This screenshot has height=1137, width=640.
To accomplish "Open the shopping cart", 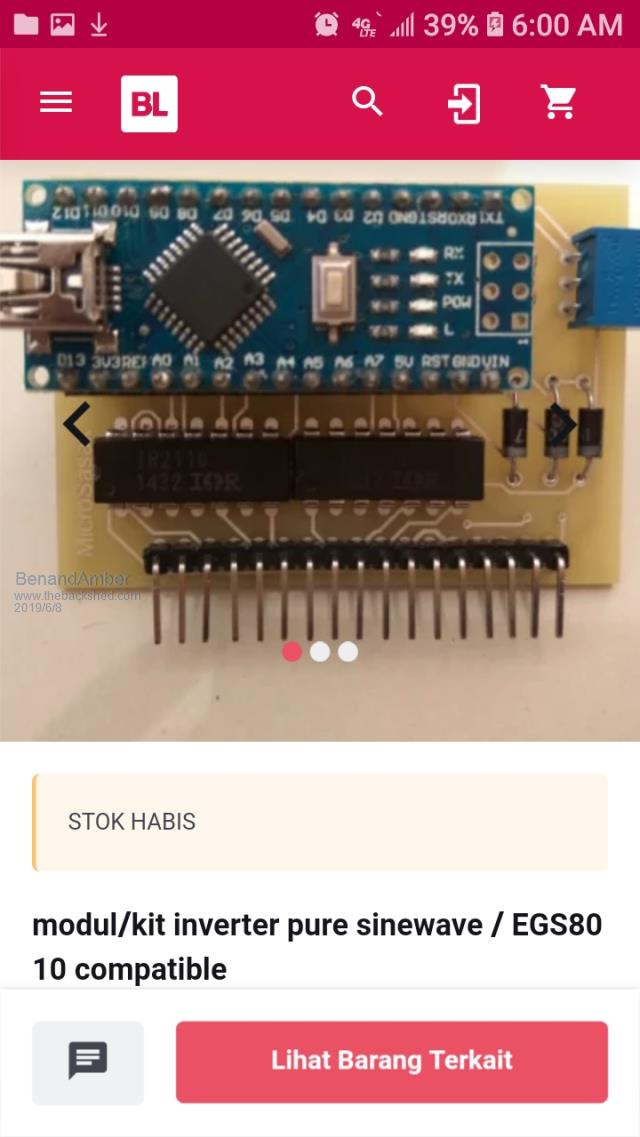I will tap(559, 102).
